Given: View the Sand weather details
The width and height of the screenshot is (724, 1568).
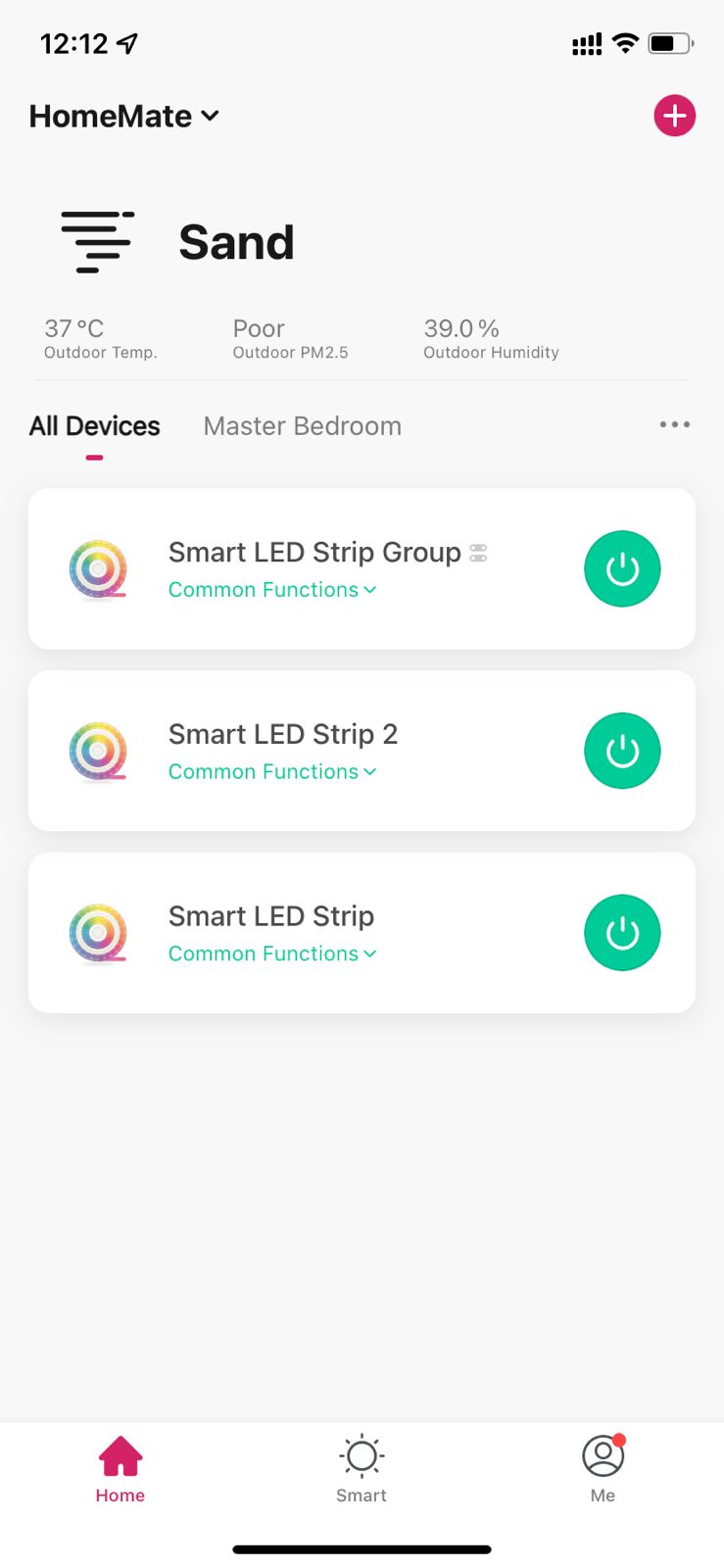Looking at the screenshot, I should tap(178, 242).
